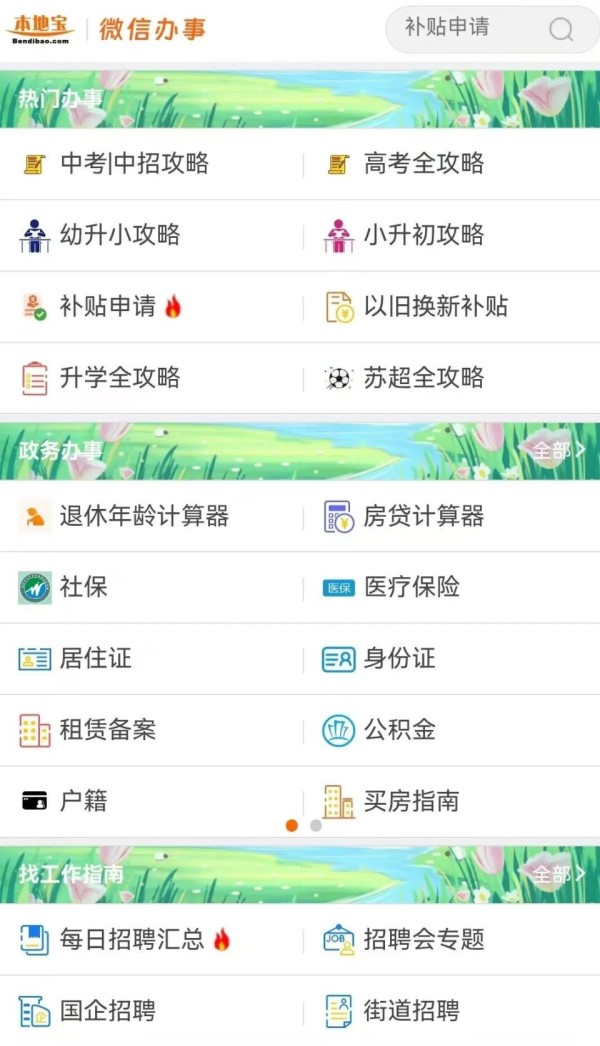Screen dimensions: 600x1046
Task: Open 房贷计算器 tool
Action: pos(423,516)
